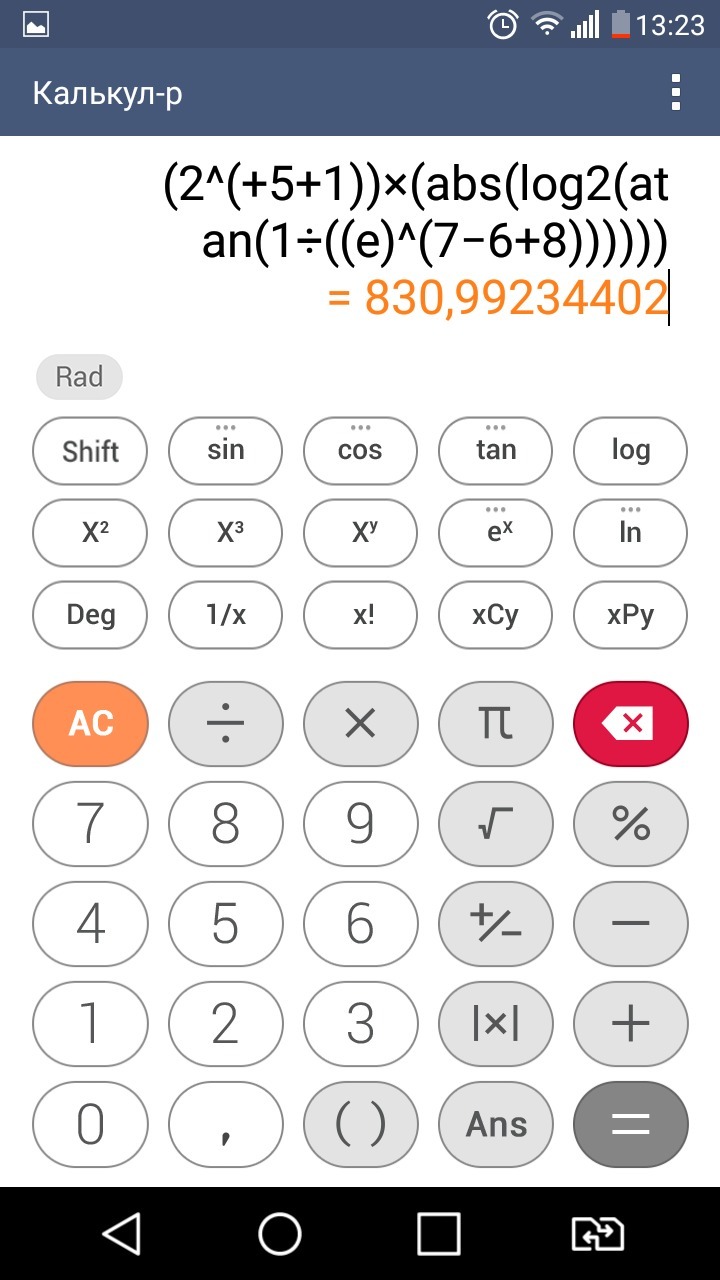Enter the digit 7
This screenshot has width=720, height=1280.
coord(90,823)
